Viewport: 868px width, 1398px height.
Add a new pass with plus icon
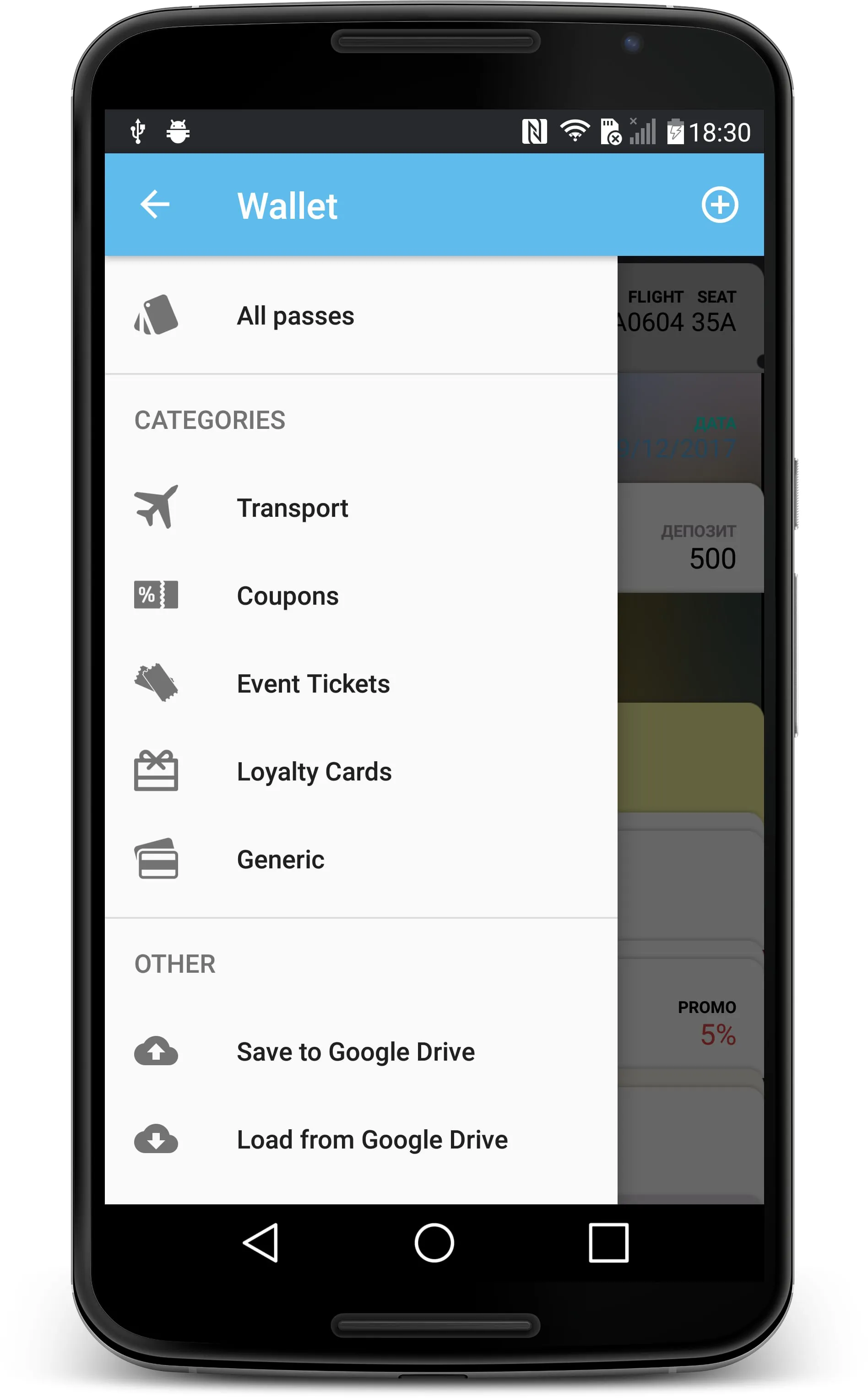[x=719, y=205]
